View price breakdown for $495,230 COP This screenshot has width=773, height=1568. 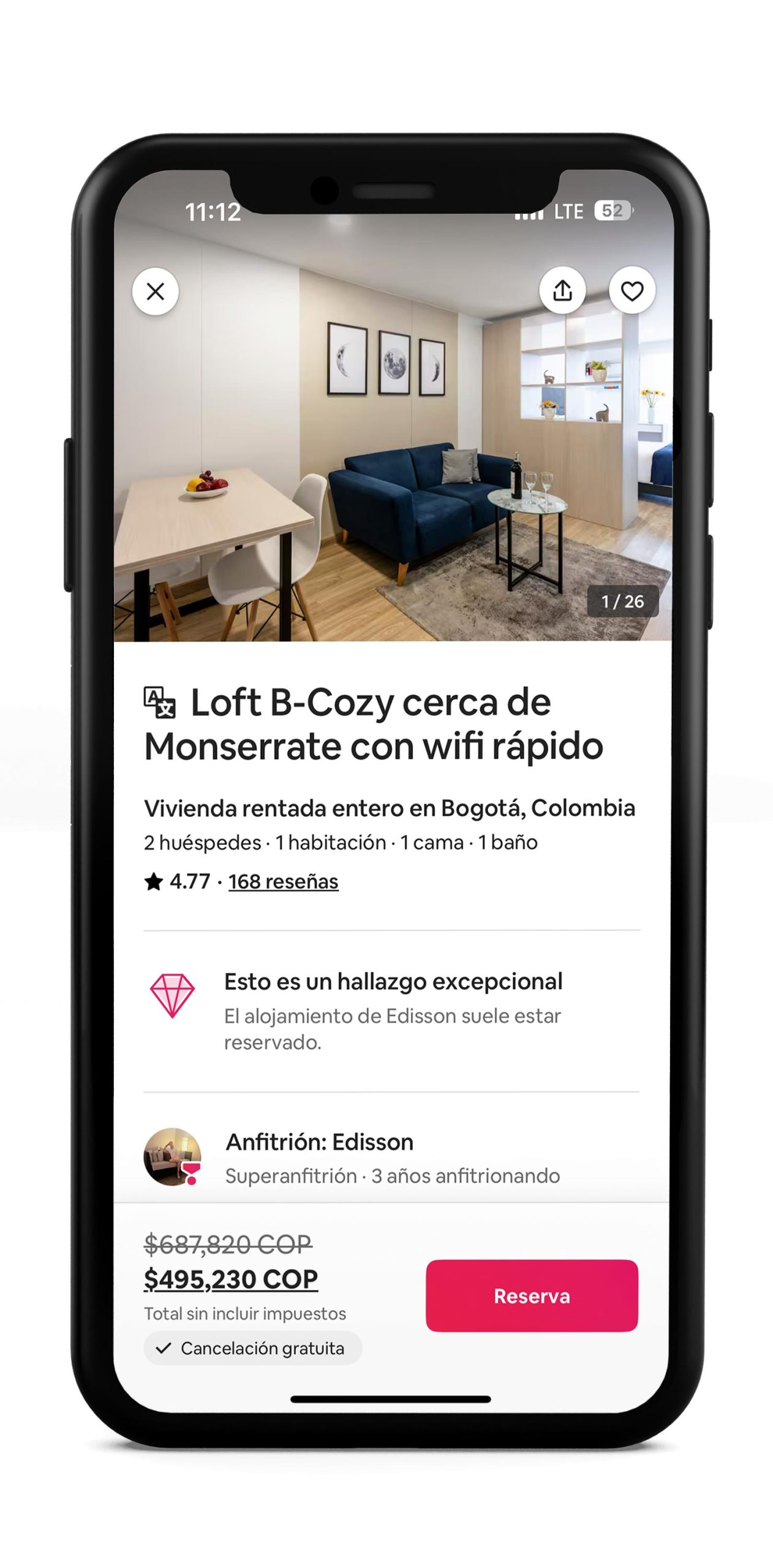tap(231, 1280)
